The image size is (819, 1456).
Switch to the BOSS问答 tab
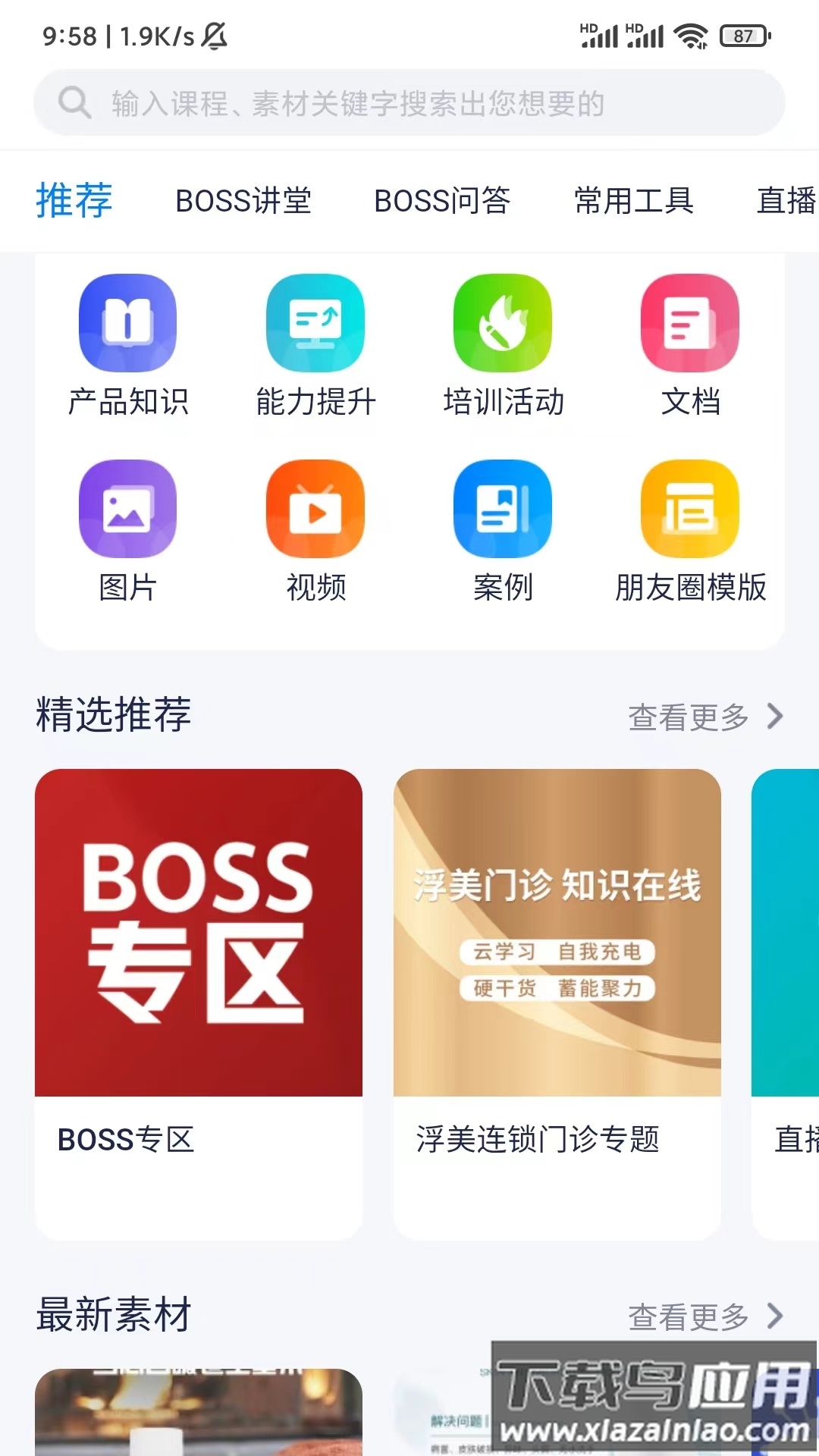click(444, 200)
